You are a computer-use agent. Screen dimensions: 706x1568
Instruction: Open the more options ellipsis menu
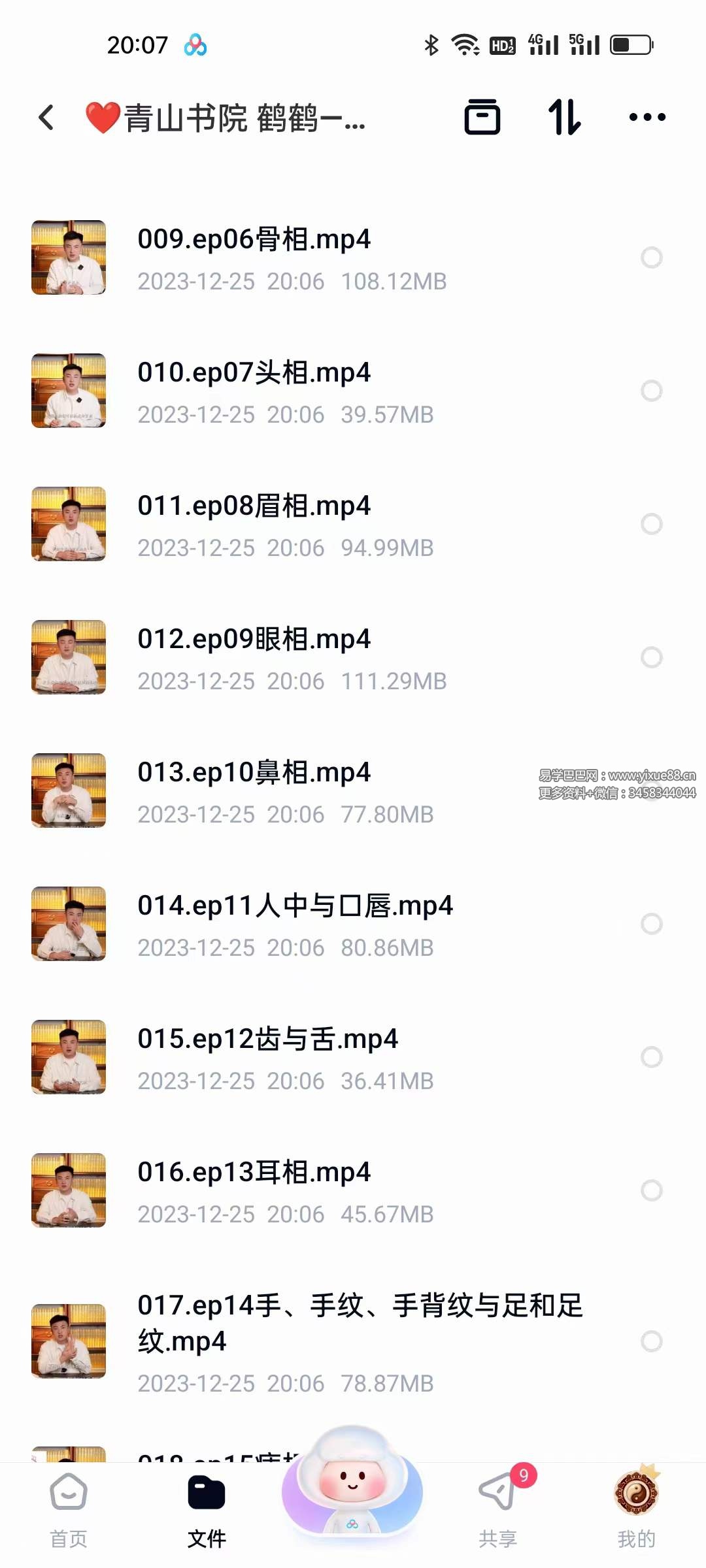[646, 116]
